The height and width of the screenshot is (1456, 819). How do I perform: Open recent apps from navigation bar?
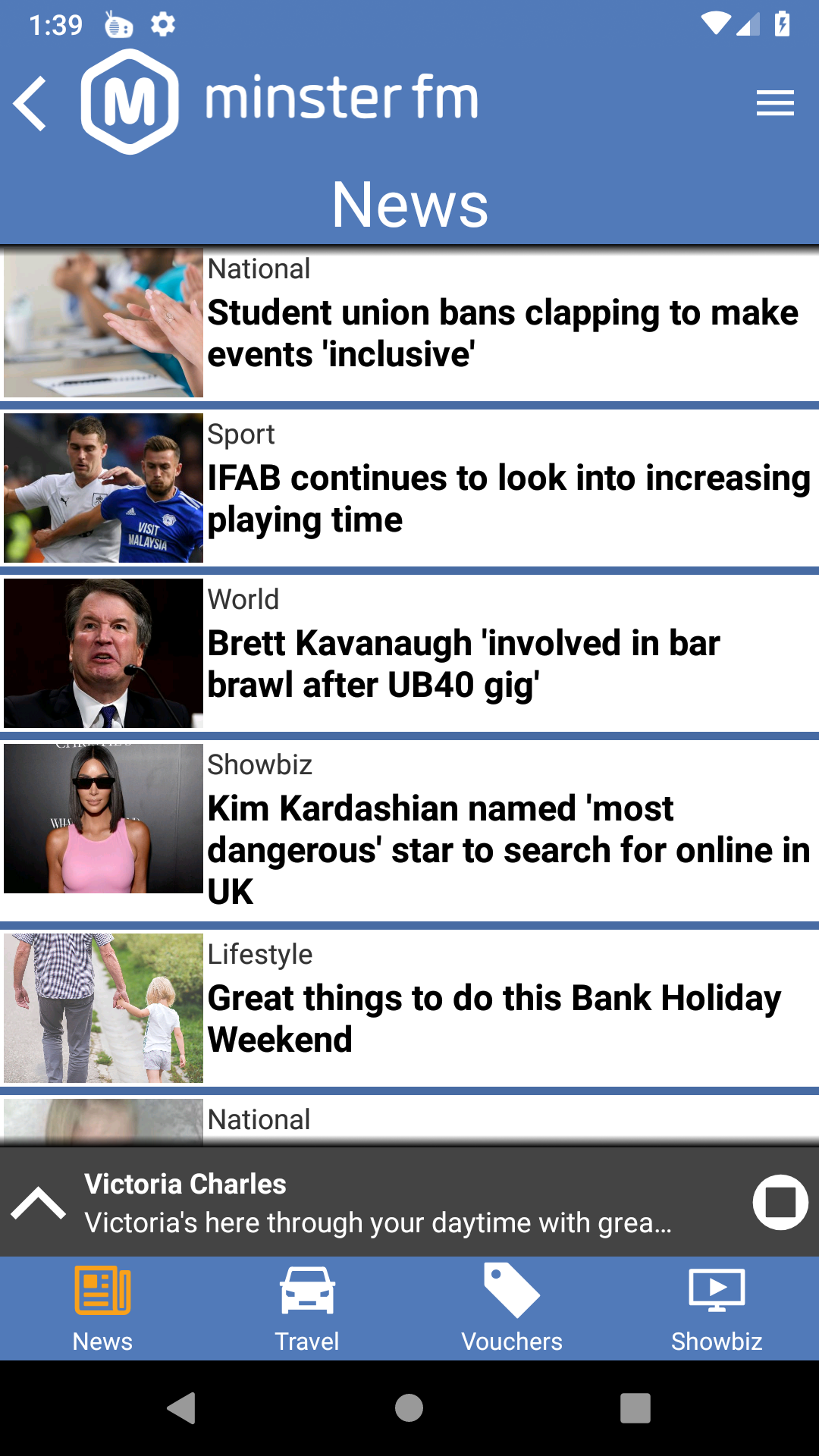(x=635, y=1408)
